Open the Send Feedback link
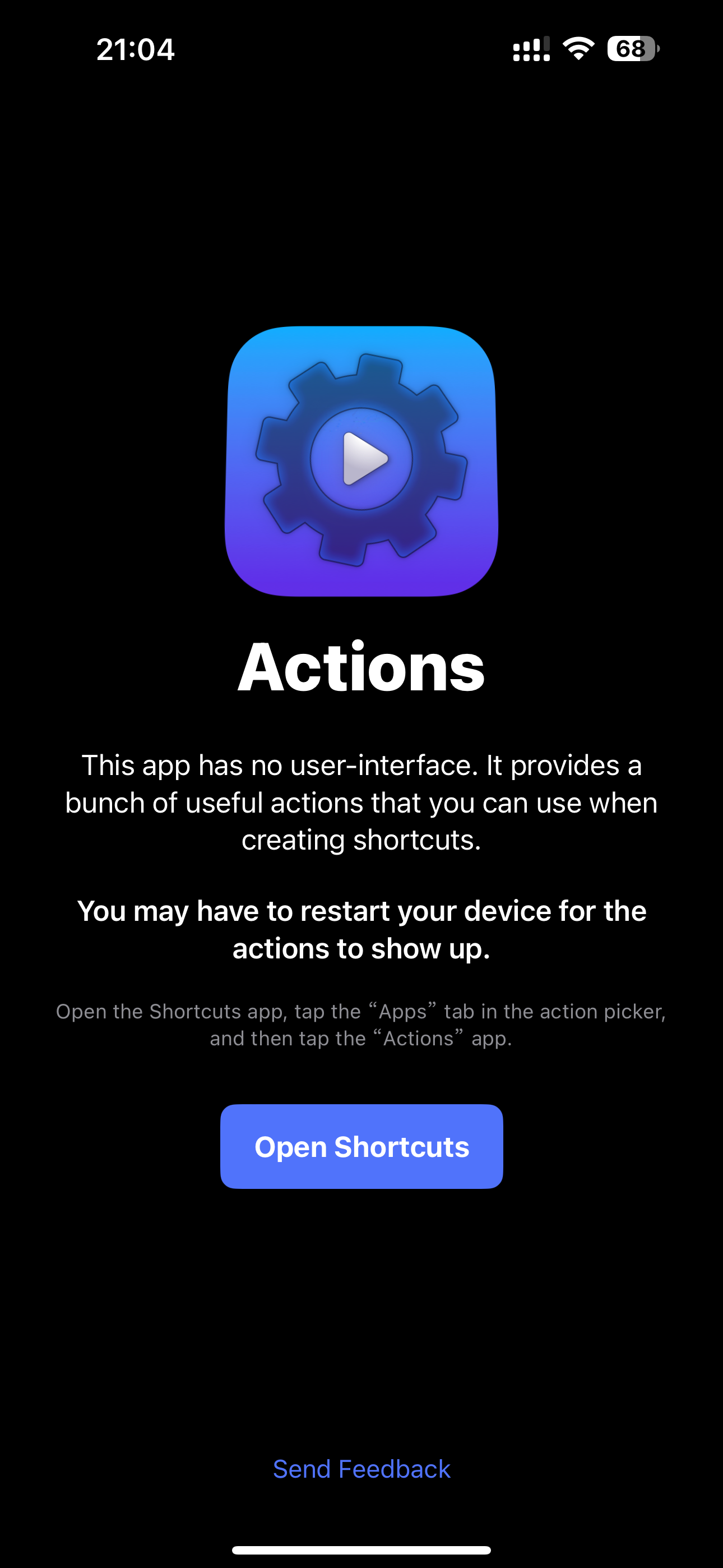Viewport: 723px width, 1568px height. [361, 1469]
